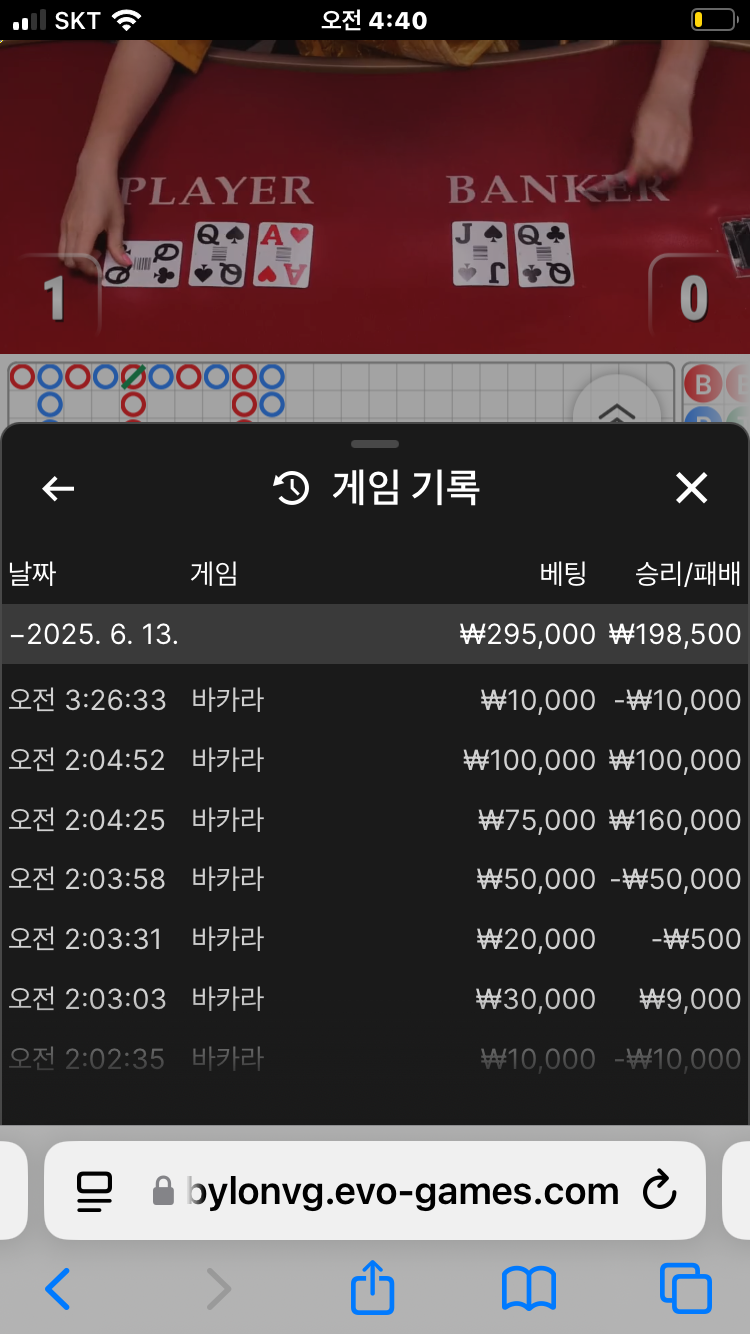
Task: Go to the previous page in Safari
Action: click(58, 1288)
